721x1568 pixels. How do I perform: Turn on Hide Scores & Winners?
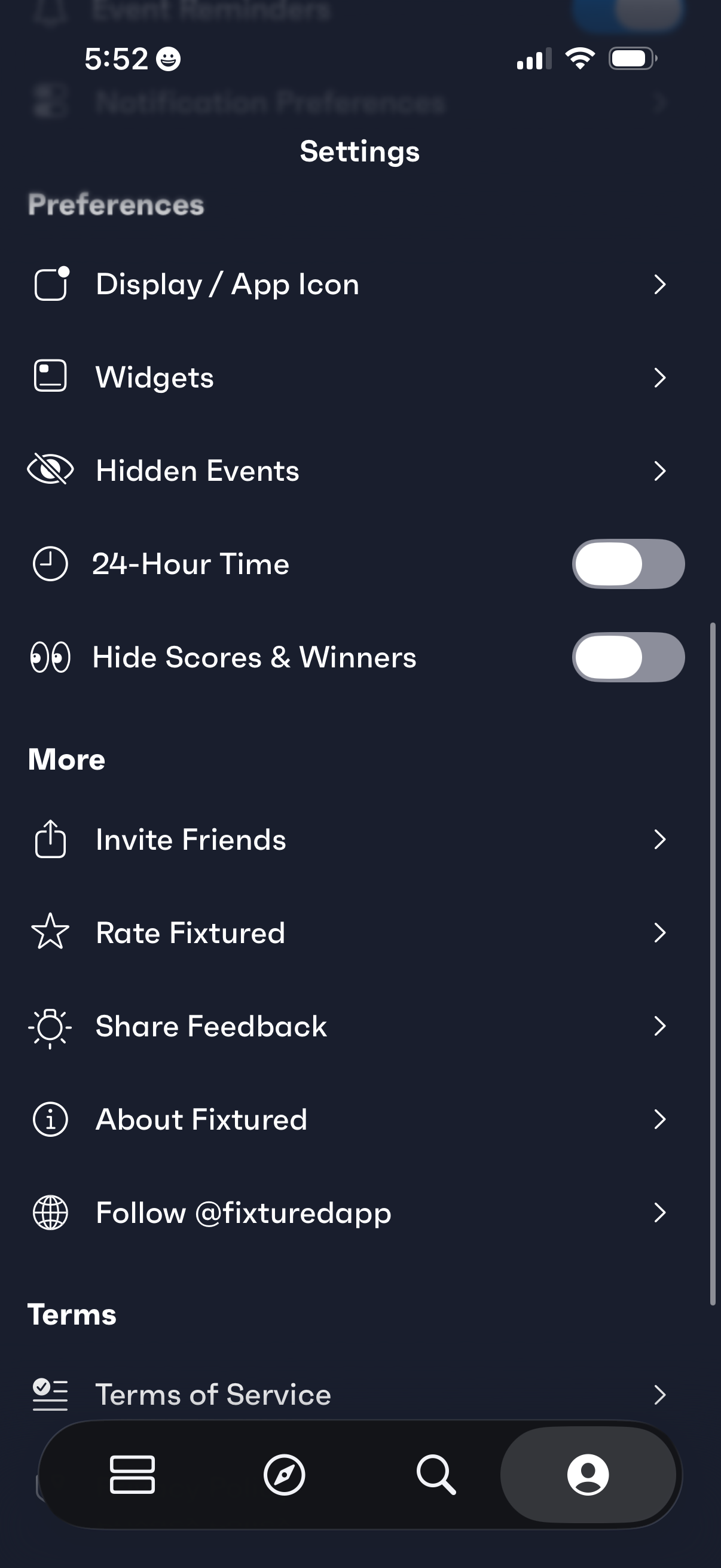click(628, 657)
